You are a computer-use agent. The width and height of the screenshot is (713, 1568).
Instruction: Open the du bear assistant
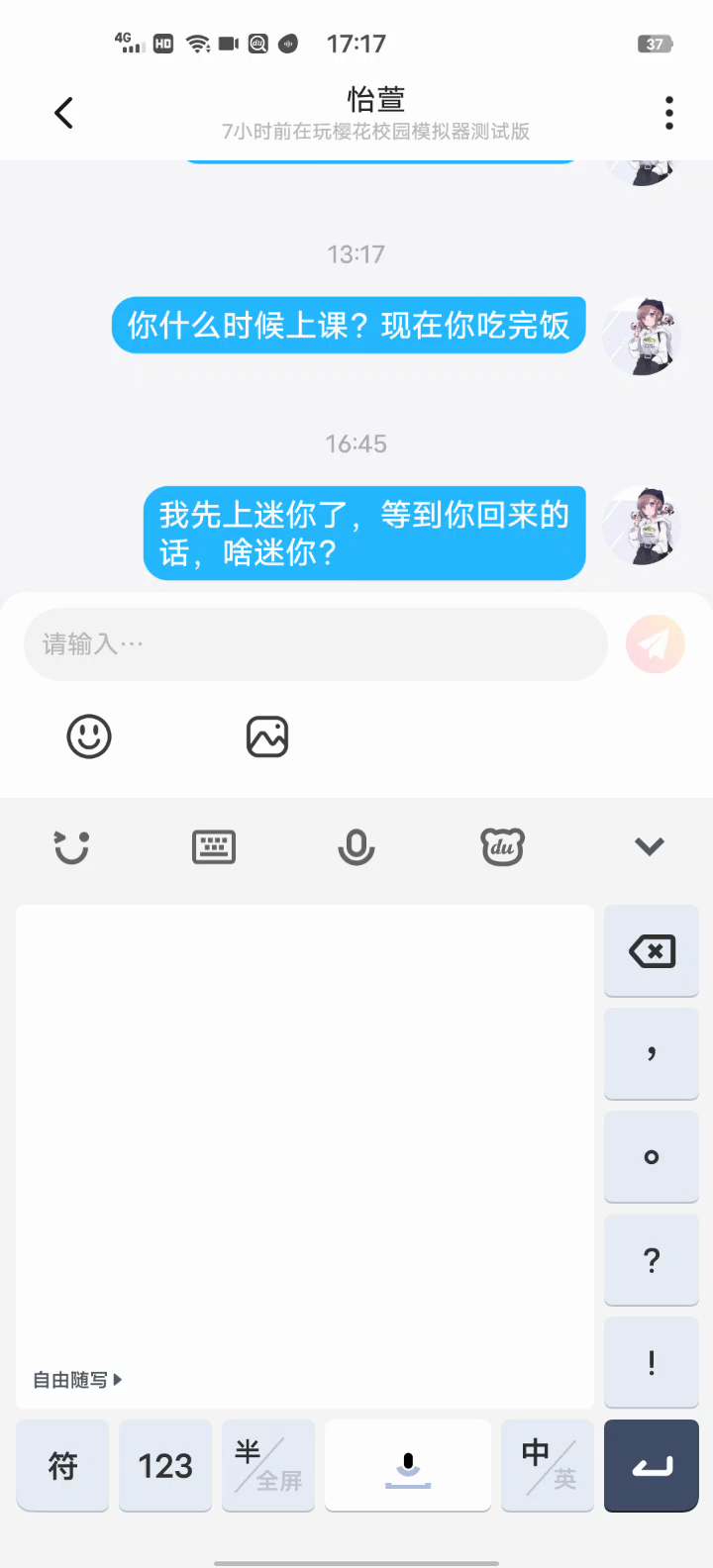502,847
